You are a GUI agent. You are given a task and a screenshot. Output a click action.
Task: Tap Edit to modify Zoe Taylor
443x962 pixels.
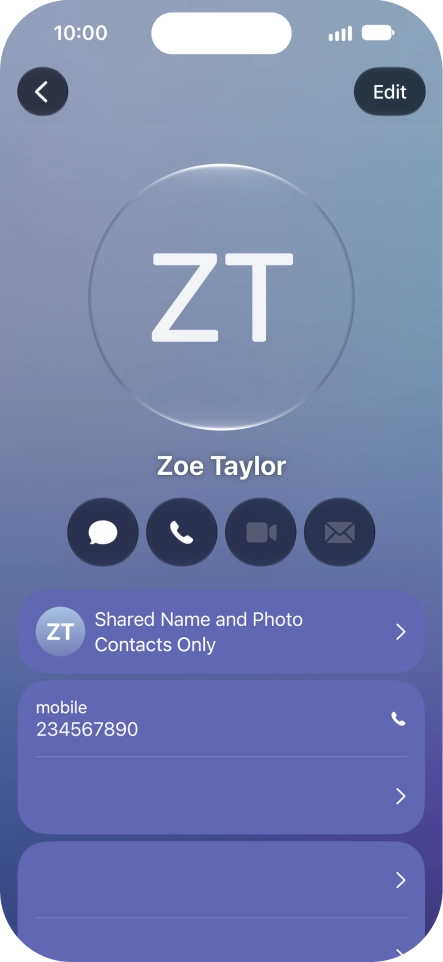coord(390,92)
